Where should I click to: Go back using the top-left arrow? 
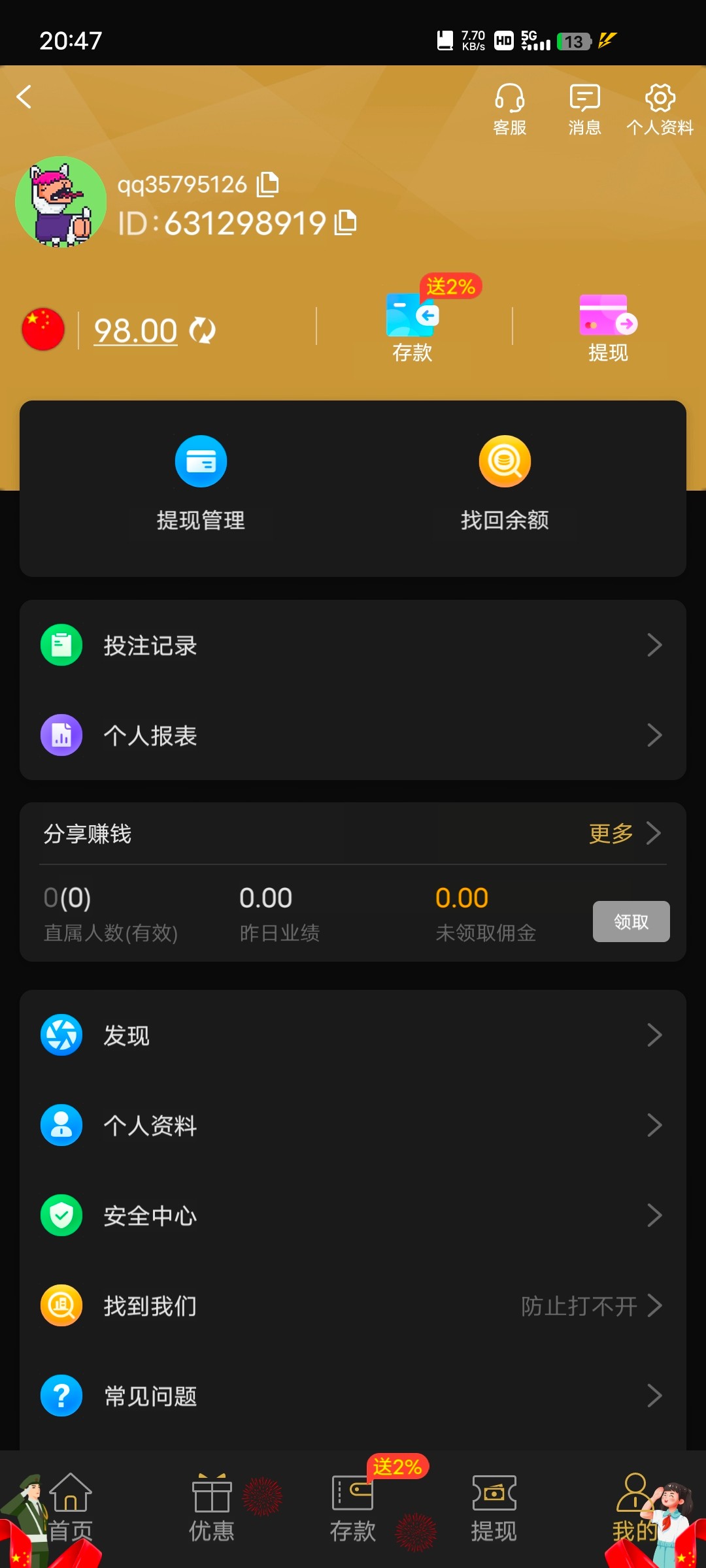tap(25, 97)
